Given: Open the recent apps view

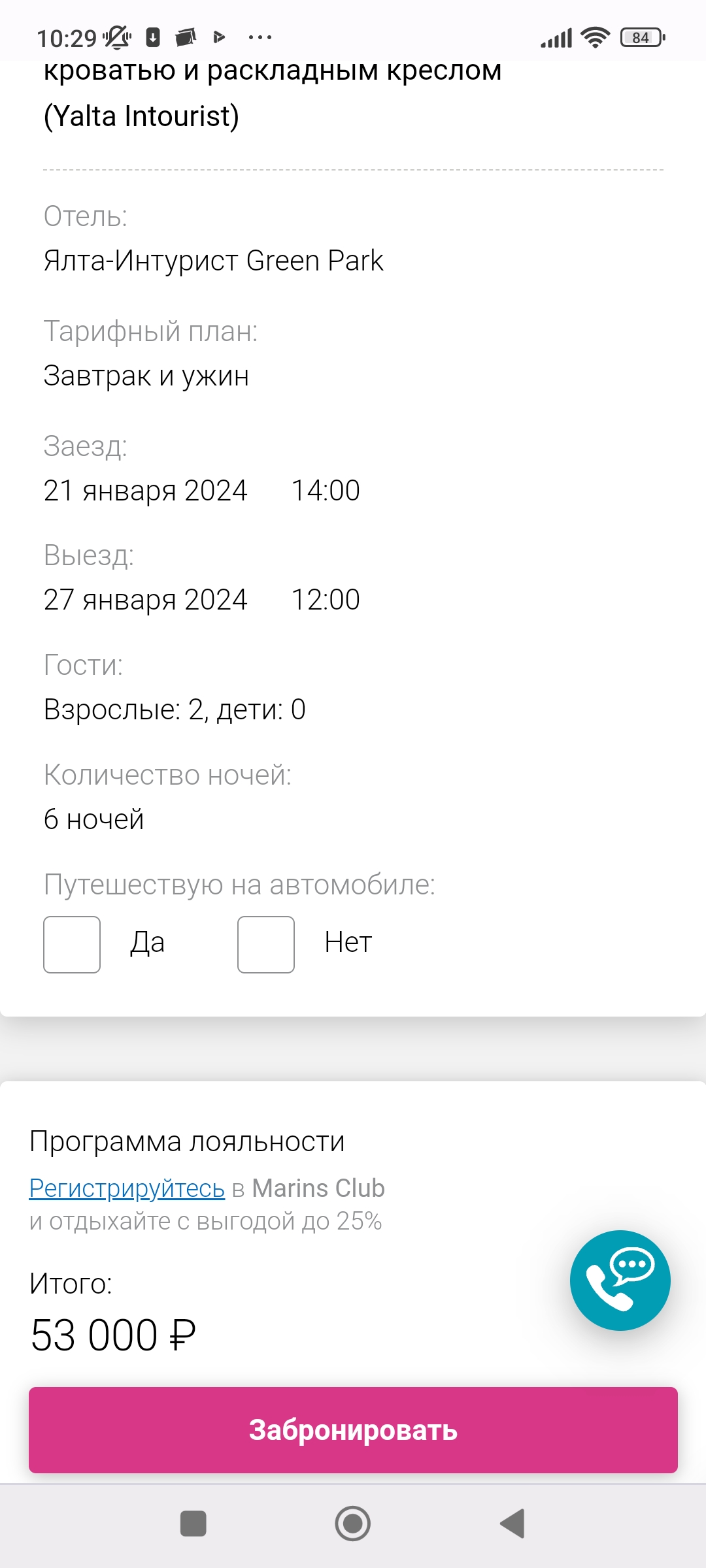Looking at the screenshot, I should tap(193, 1524).
